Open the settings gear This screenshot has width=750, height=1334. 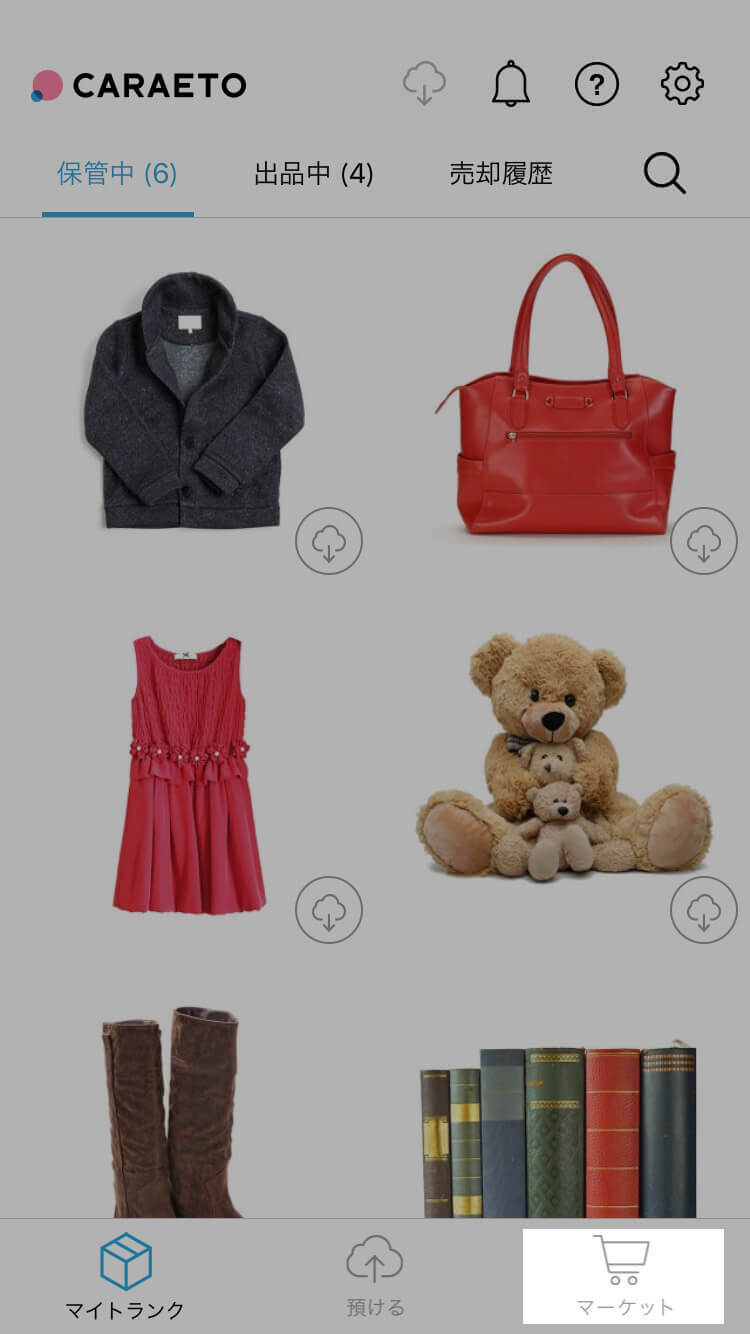pos(683,84)
